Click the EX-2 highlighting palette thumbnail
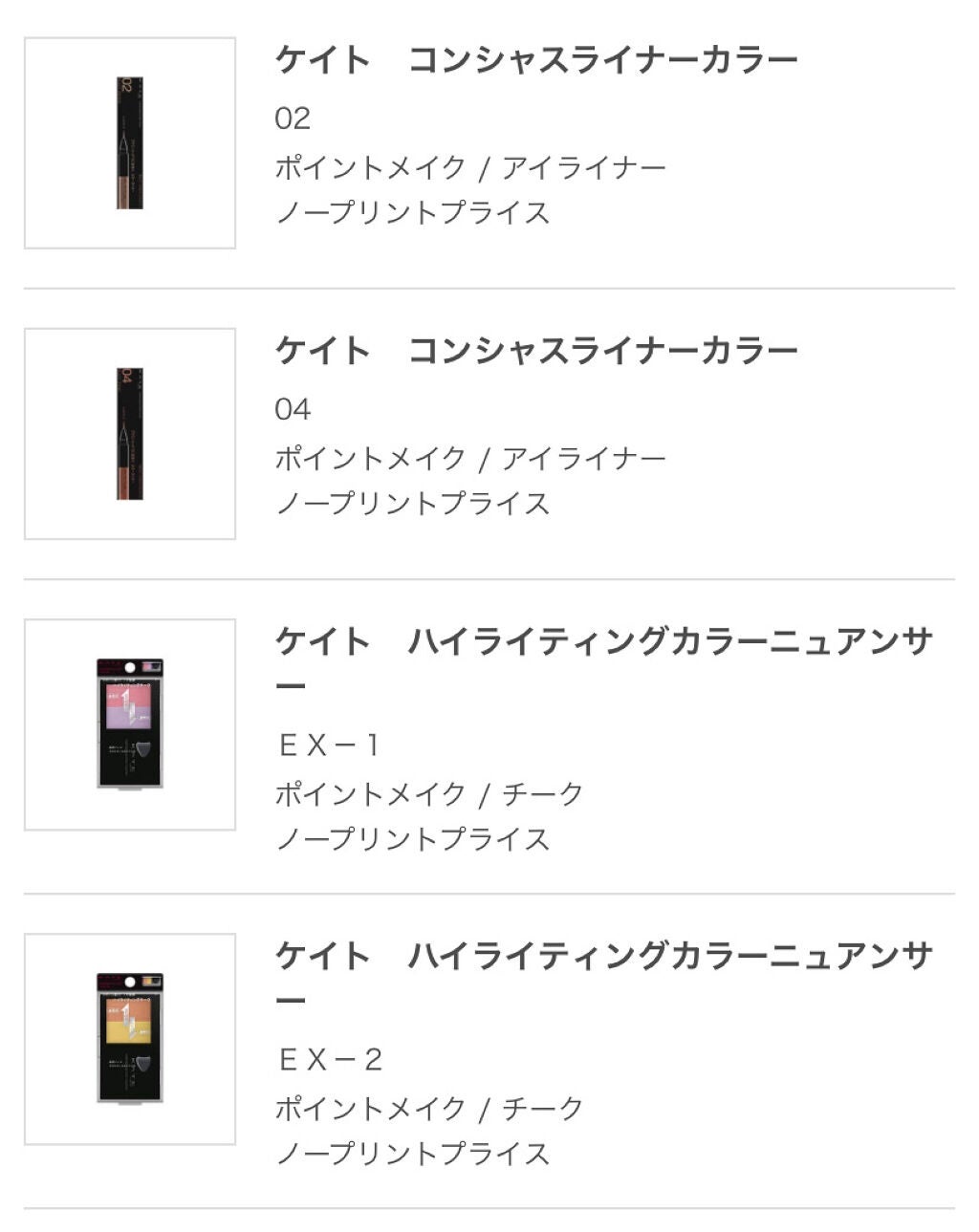 click(x=130, y=1040)
